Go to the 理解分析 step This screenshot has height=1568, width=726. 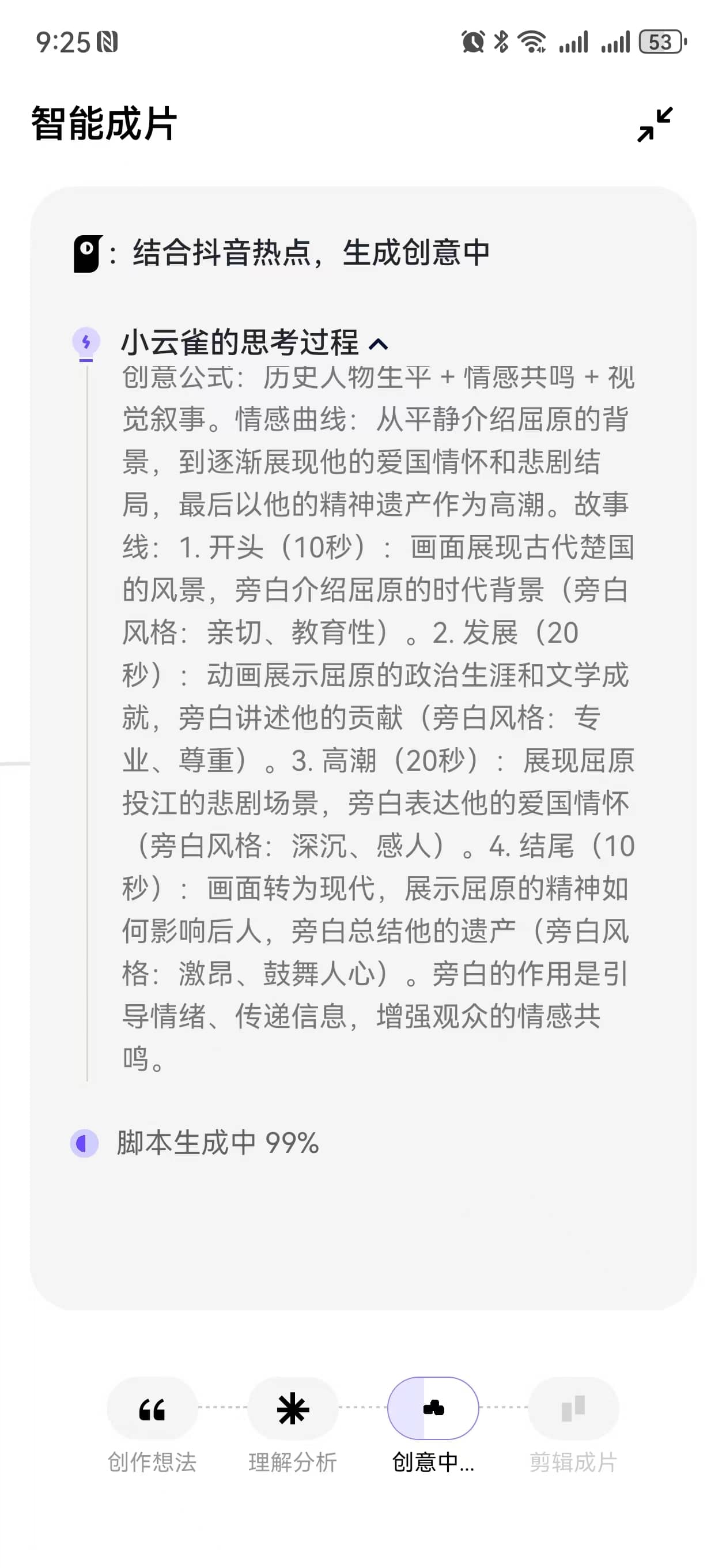pos(293,1408)
